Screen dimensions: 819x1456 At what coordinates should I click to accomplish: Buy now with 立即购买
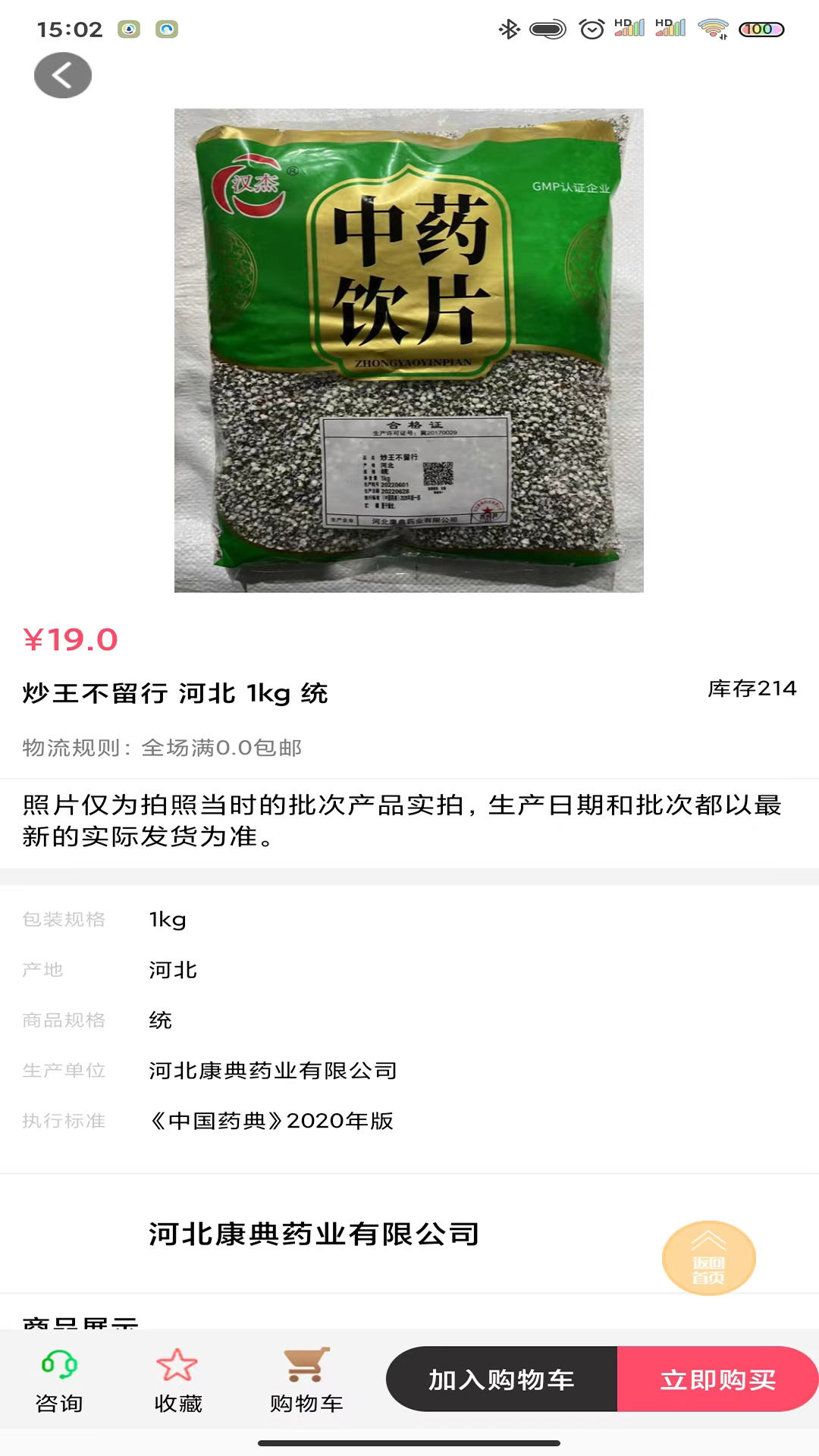(x=717, y=1379)
